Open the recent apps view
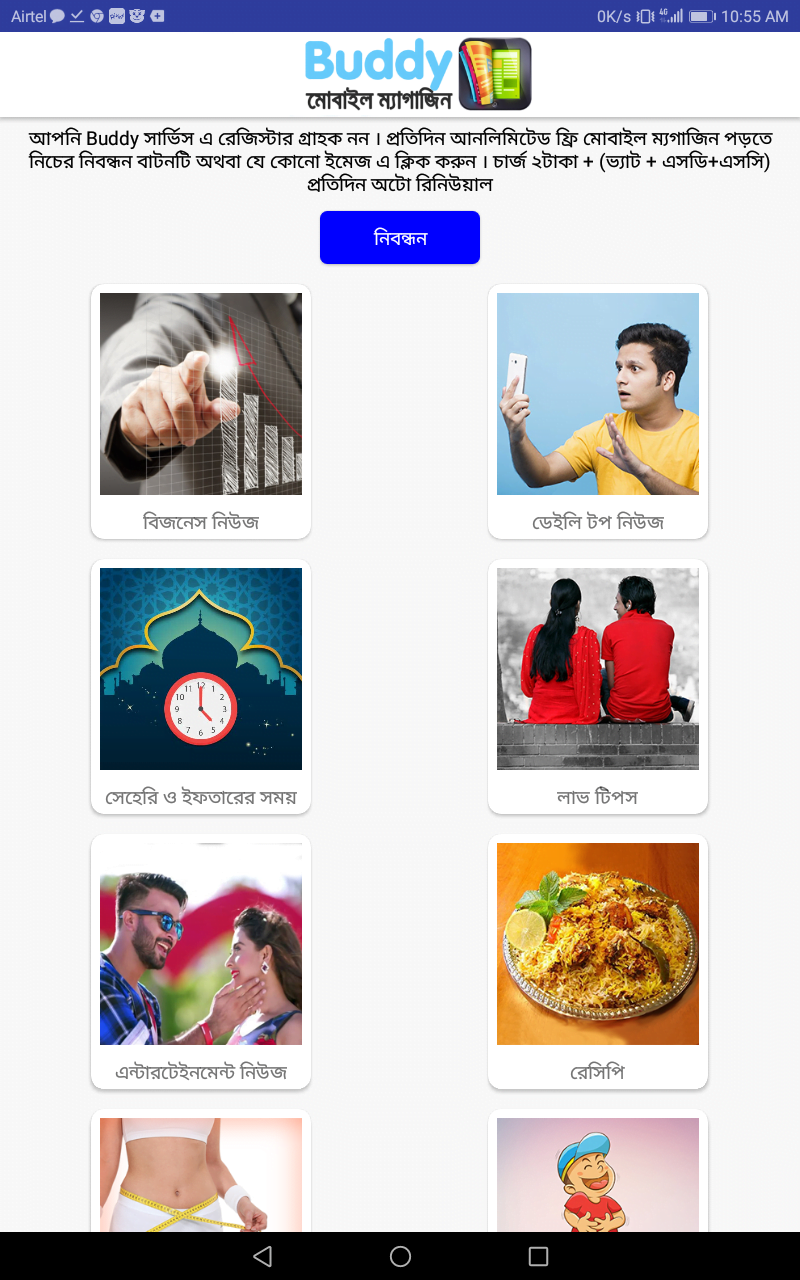This screenshot has width=800, height=1280. click(x=538, y=1256)
